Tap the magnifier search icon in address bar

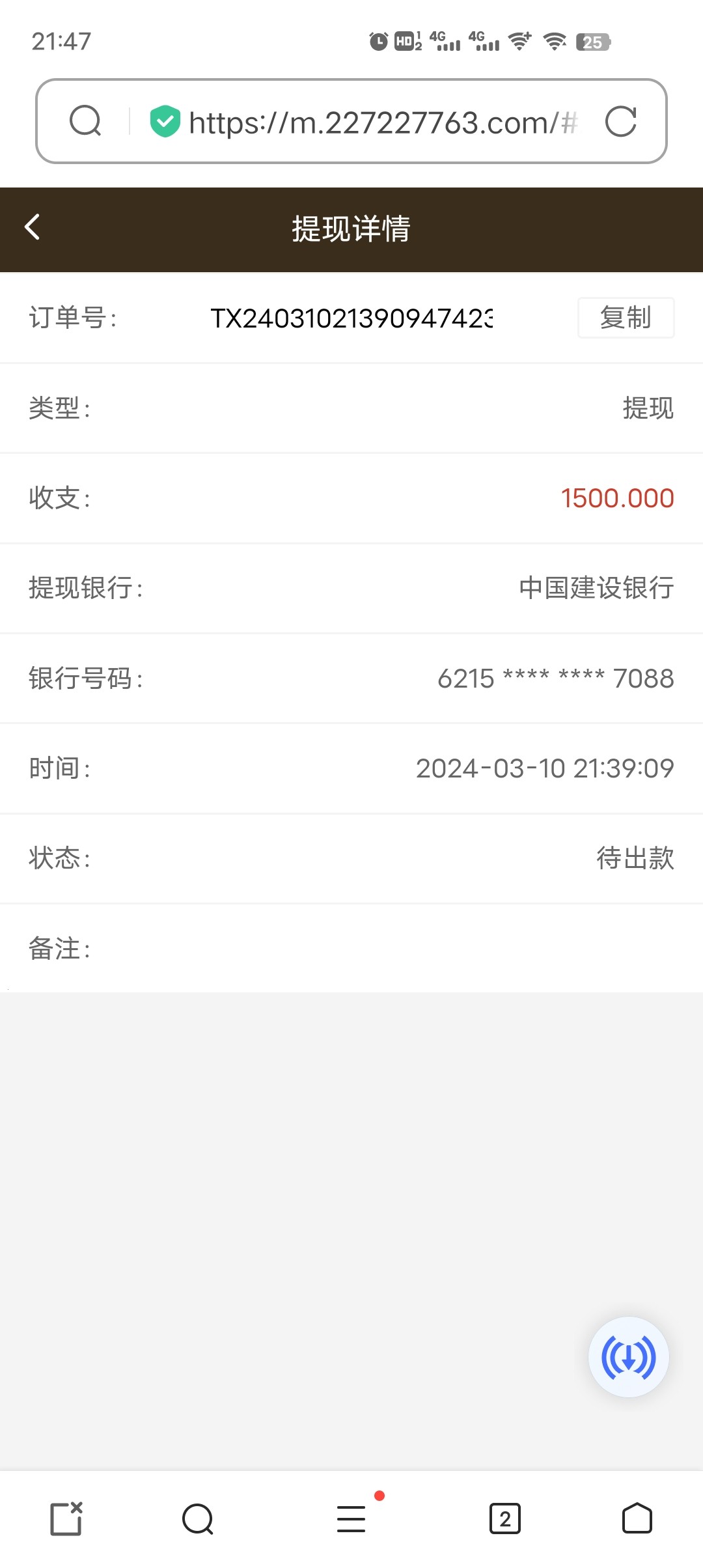click(87, 121)
